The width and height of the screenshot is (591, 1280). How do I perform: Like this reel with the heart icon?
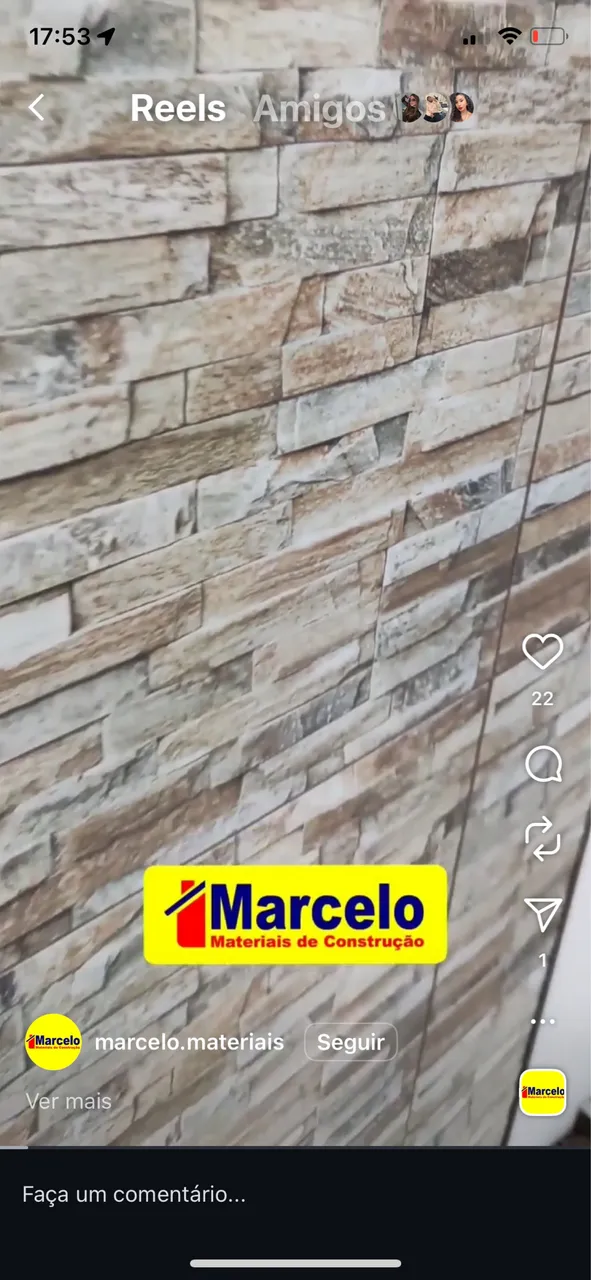click(542, 652)
